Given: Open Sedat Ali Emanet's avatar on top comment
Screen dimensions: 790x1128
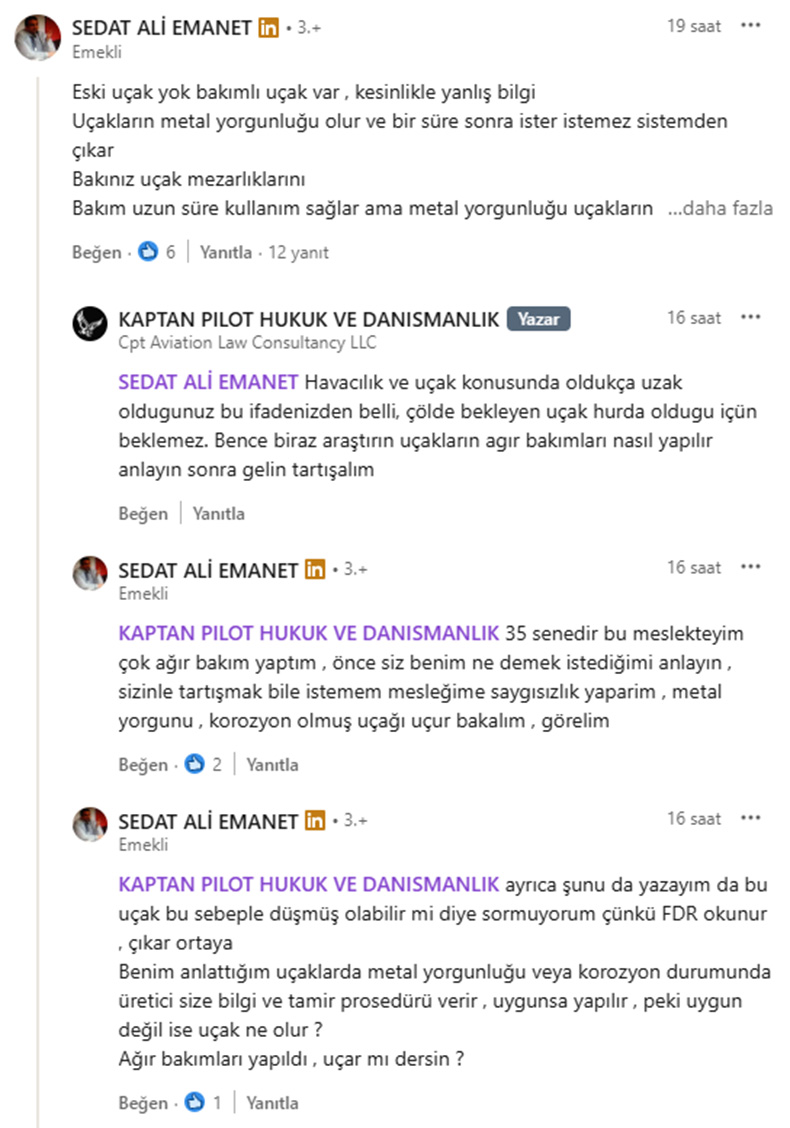Looking at the screenshot, I should pos(38,37).
